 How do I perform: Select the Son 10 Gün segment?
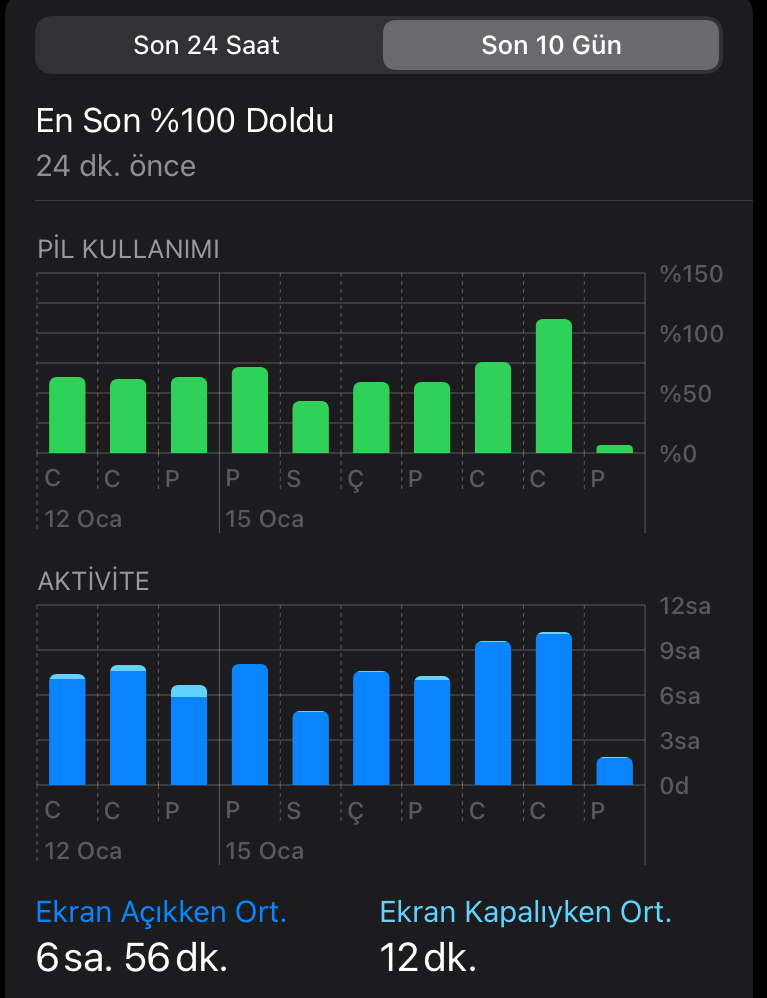[551, 45]
